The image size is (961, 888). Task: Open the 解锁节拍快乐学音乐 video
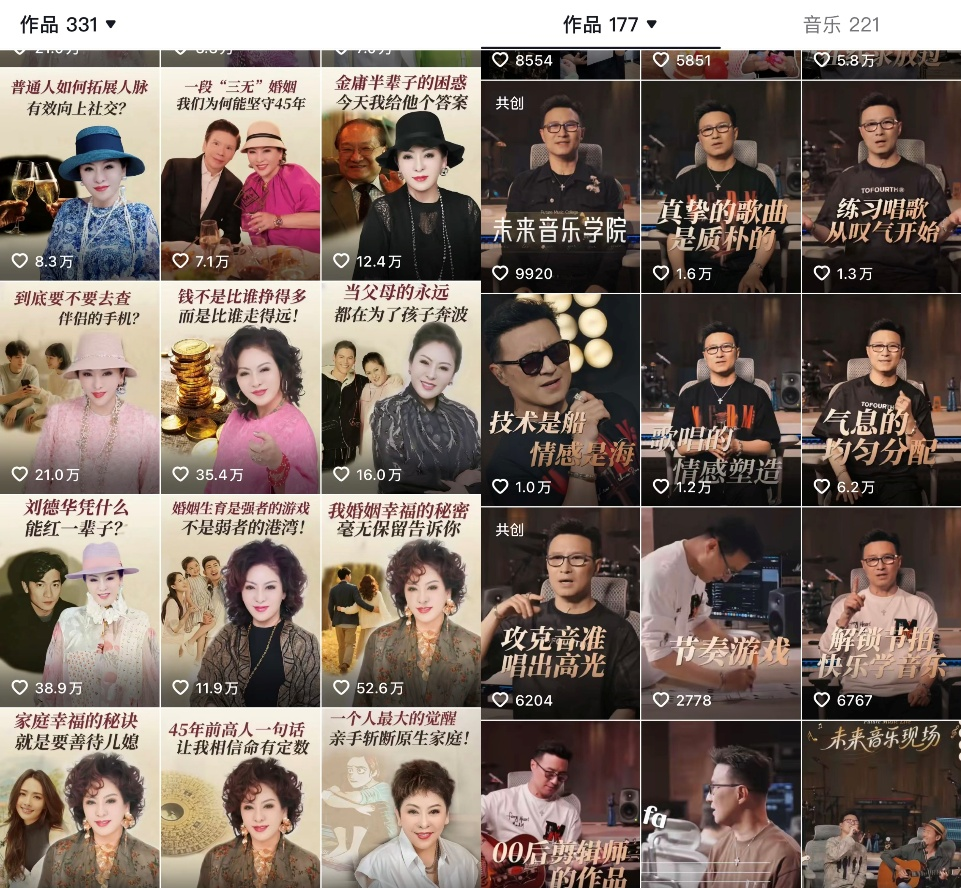881,612
